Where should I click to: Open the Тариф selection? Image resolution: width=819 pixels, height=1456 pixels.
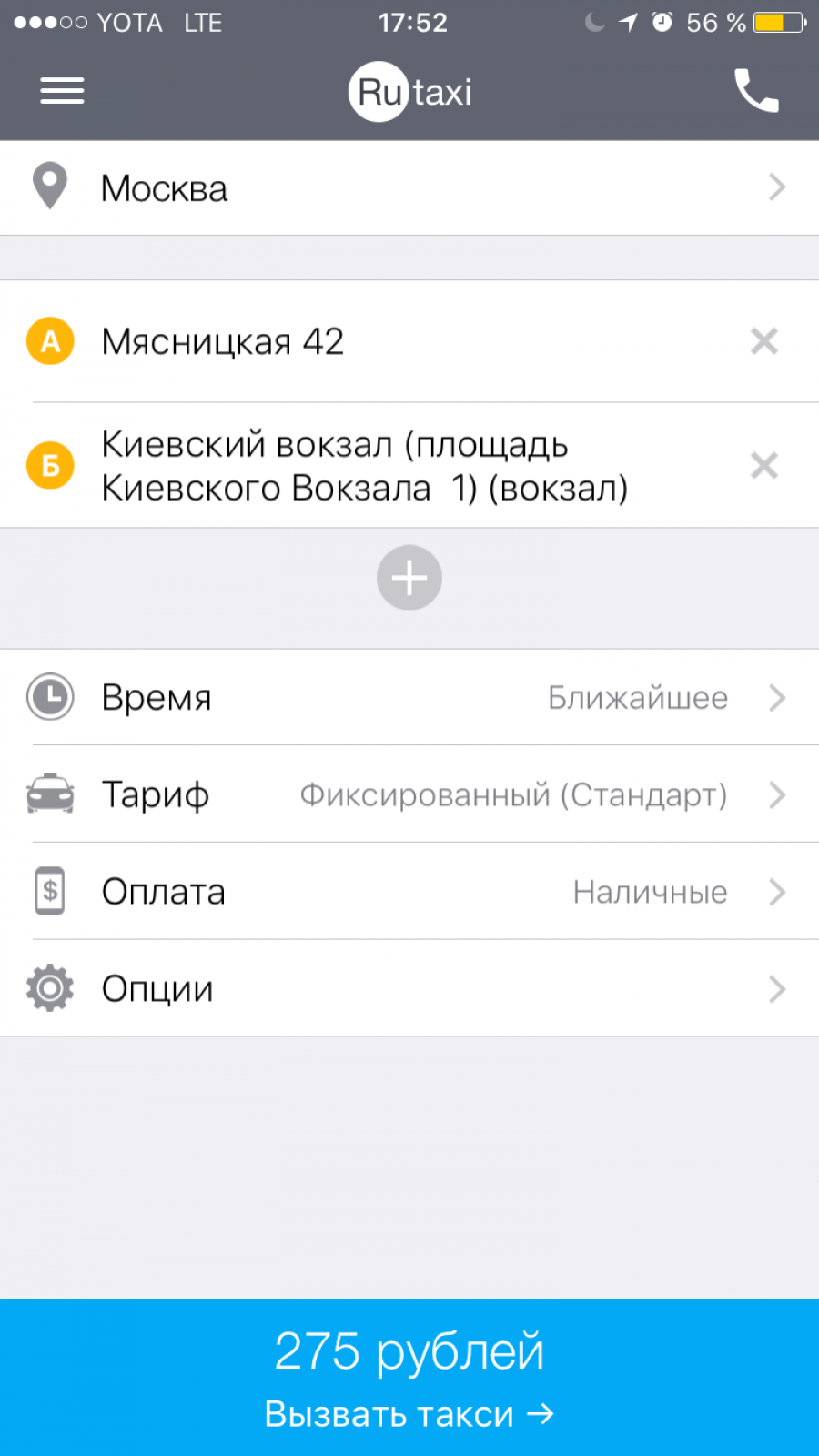pyautogui.click(x=409, y=794)
